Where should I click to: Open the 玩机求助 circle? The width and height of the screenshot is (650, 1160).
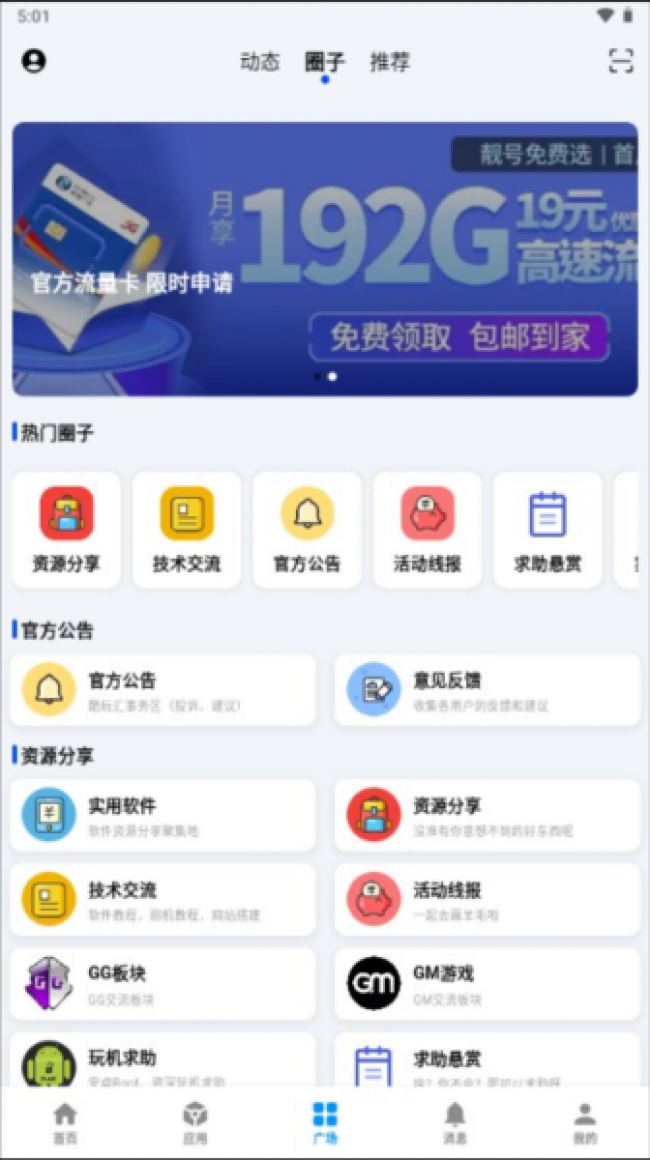(x=162, y=1062)
